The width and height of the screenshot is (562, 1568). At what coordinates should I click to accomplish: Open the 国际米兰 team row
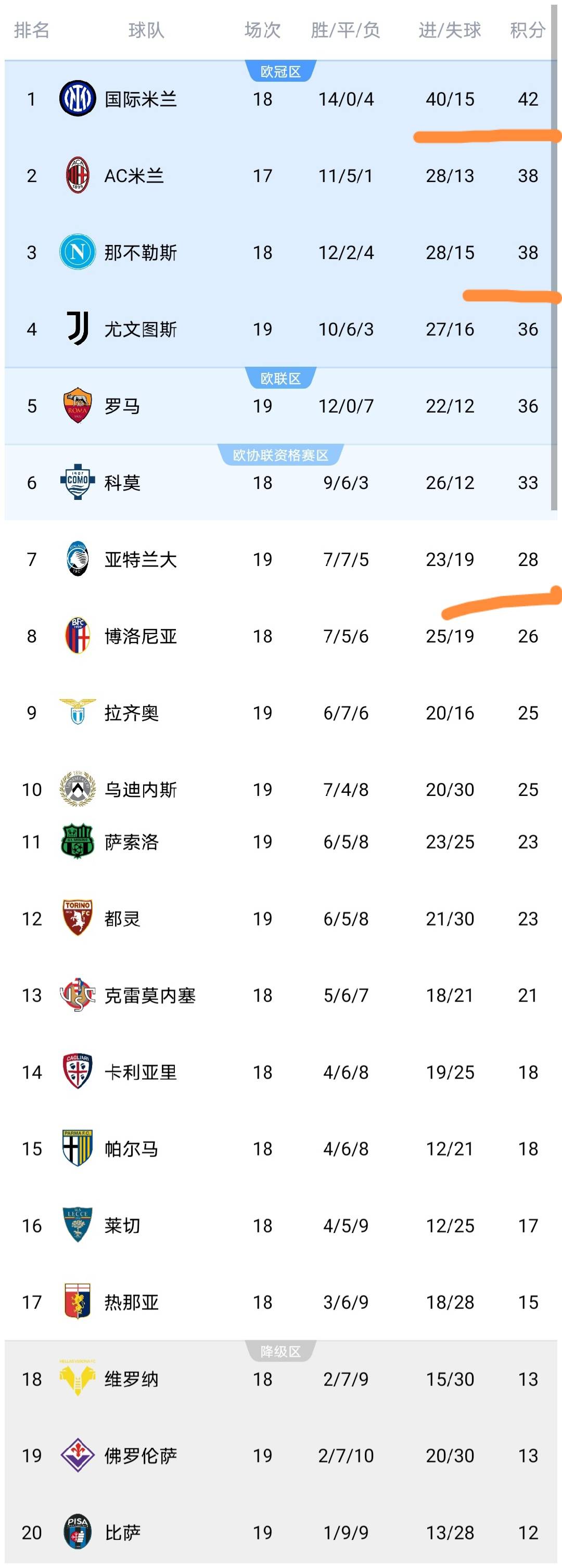tap(140, 99)
